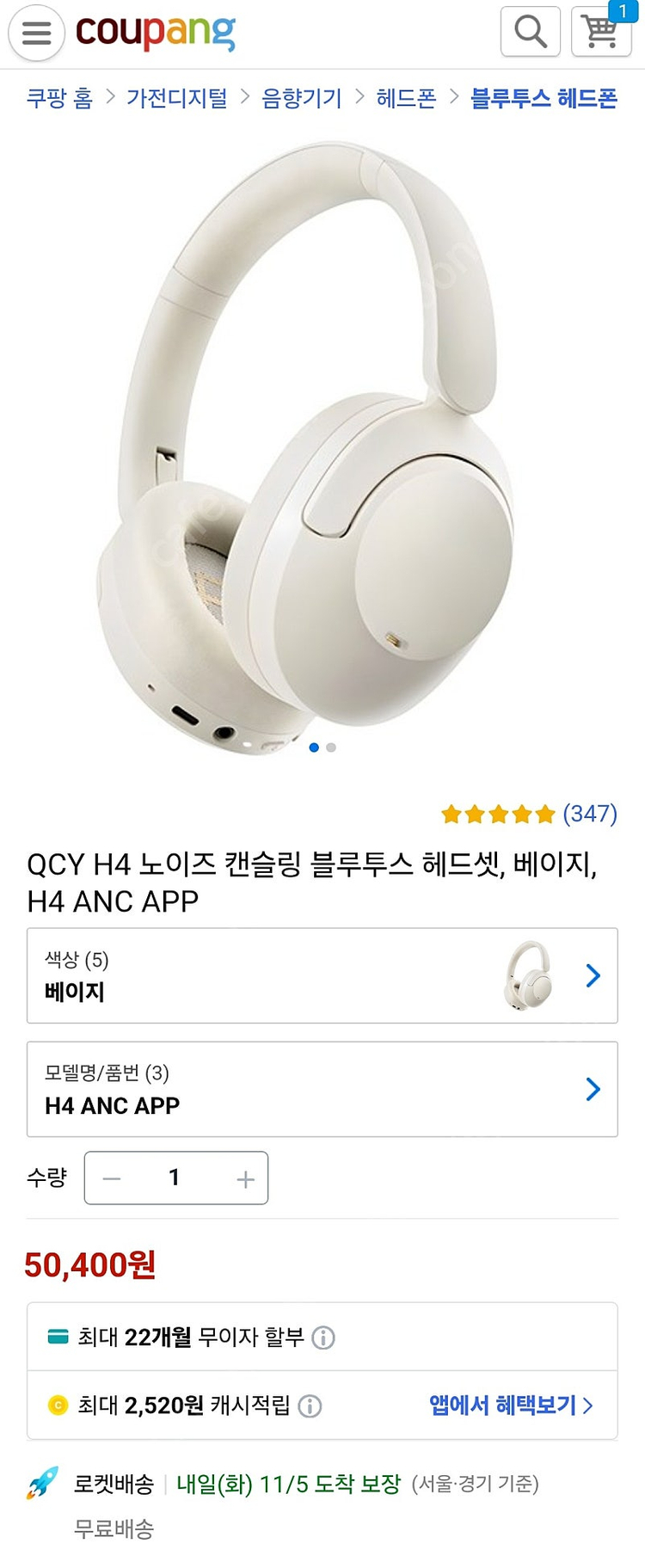Open the shopping cart with 1 item
645x1568 pixels.
[599, 34]
